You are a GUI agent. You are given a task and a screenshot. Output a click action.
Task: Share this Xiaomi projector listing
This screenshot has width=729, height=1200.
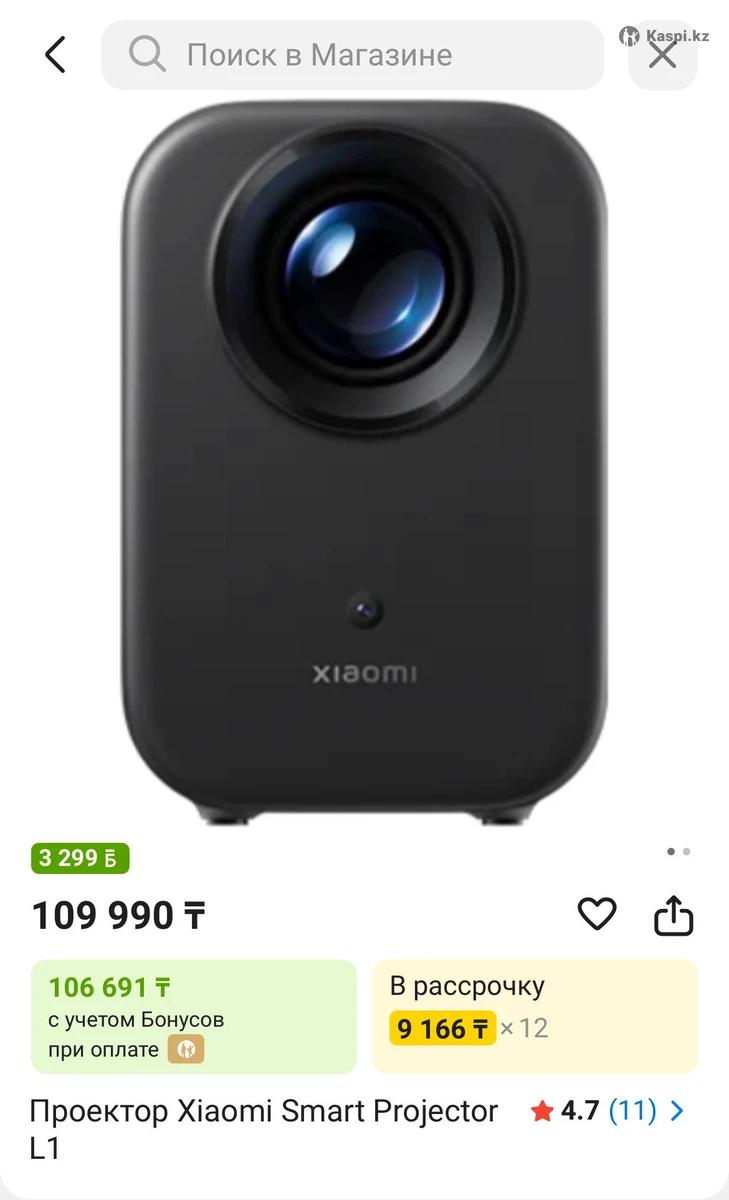click(x=673, y=914)
